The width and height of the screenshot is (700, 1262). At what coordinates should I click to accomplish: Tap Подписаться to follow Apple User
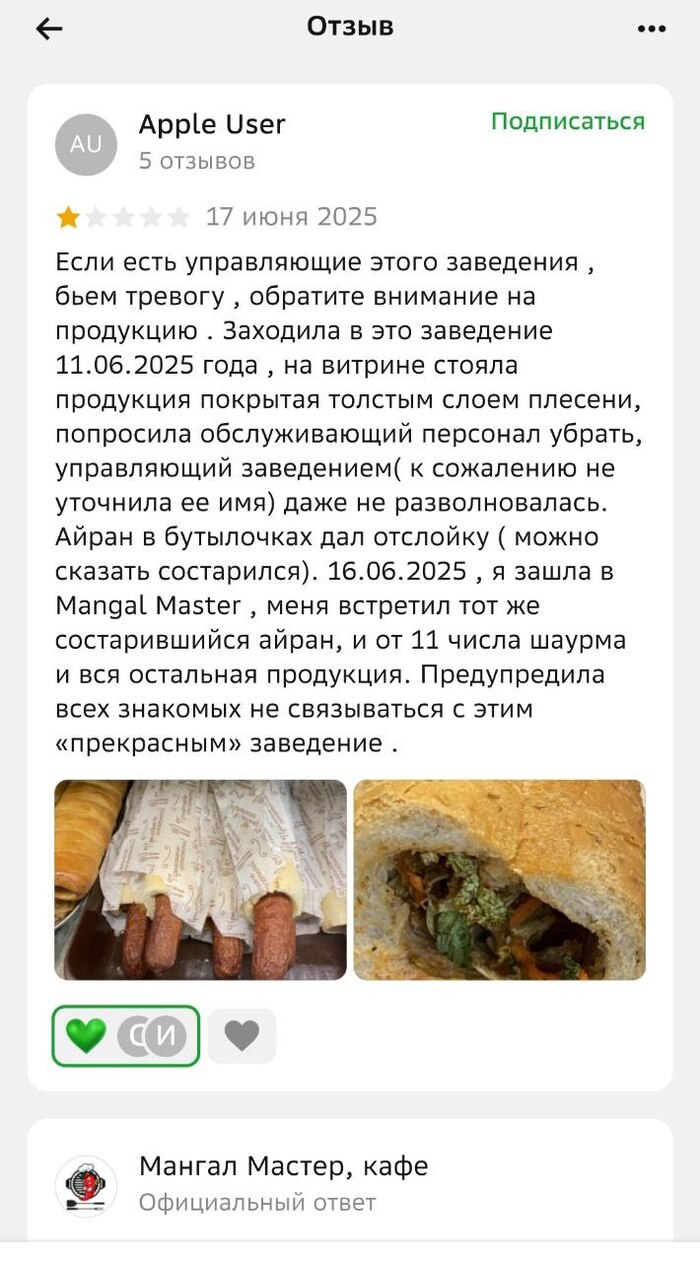pyautogui.click(x=567, y=122)
